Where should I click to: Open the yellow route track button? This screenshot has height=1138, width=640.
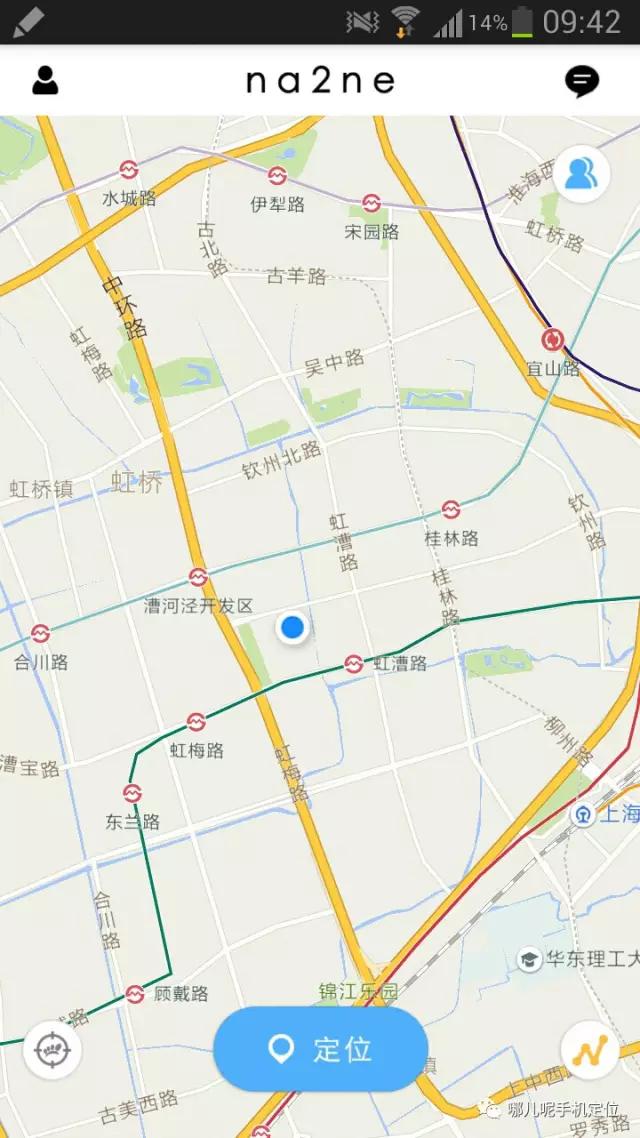click(589, 1050)
